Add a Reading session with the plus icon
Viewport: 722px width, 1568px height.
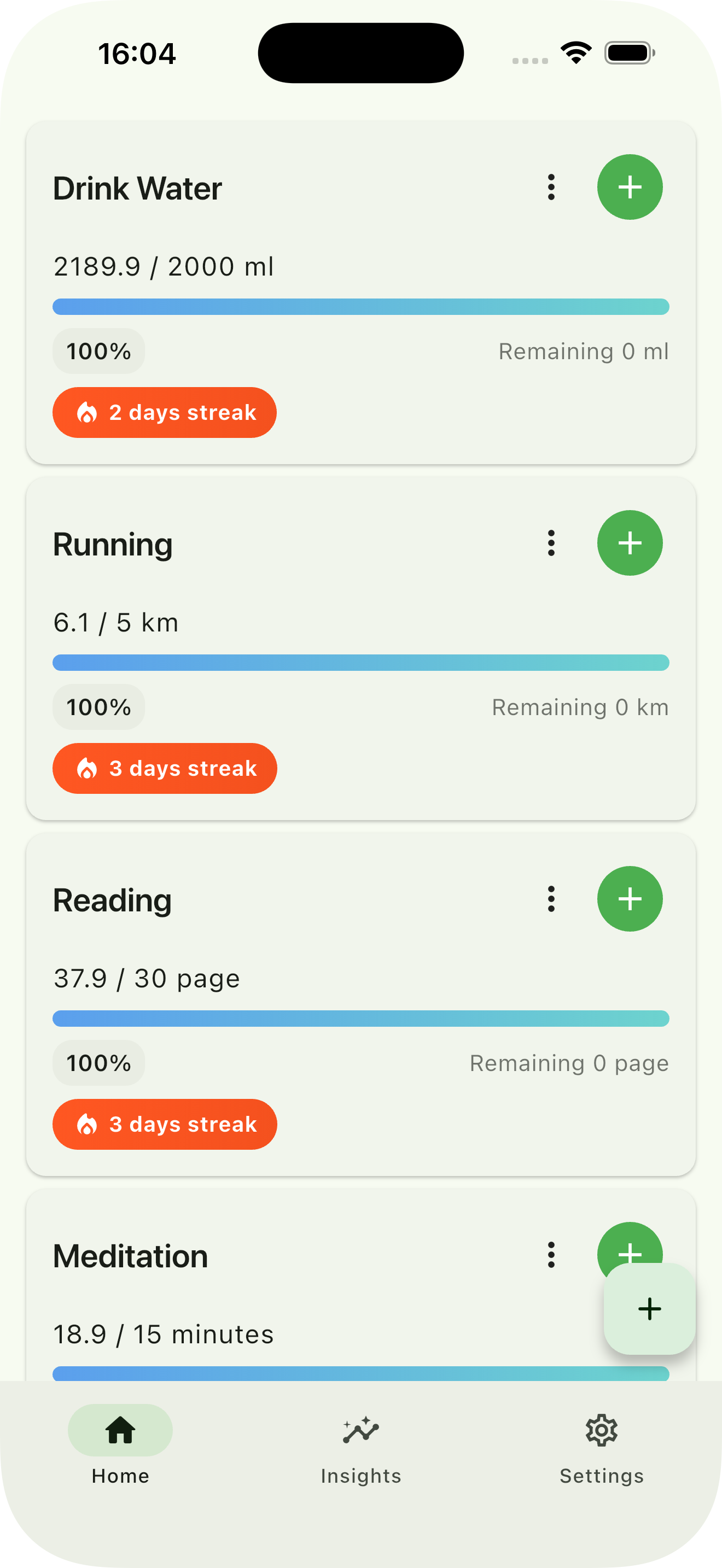pos(630,898)
